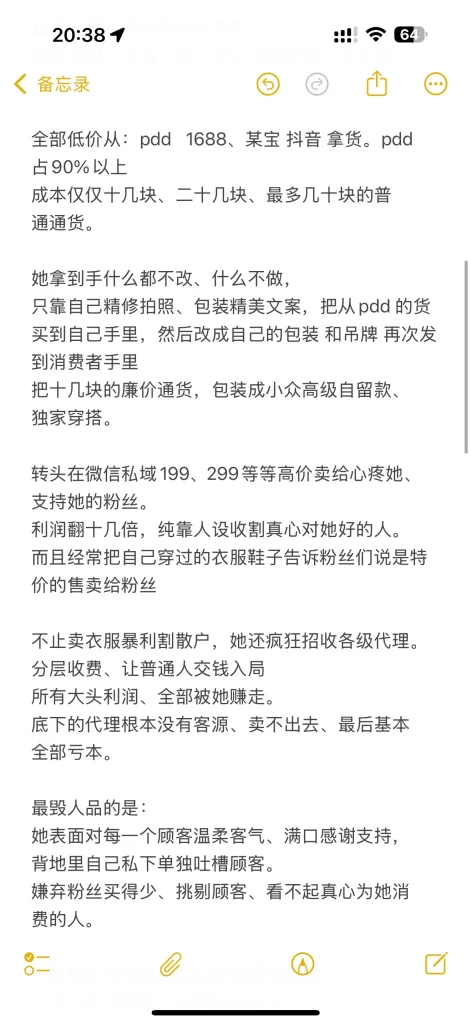Open the attachment paperclip
Image resolution: width=471 pixels, height=1024 pixels.
171,963
